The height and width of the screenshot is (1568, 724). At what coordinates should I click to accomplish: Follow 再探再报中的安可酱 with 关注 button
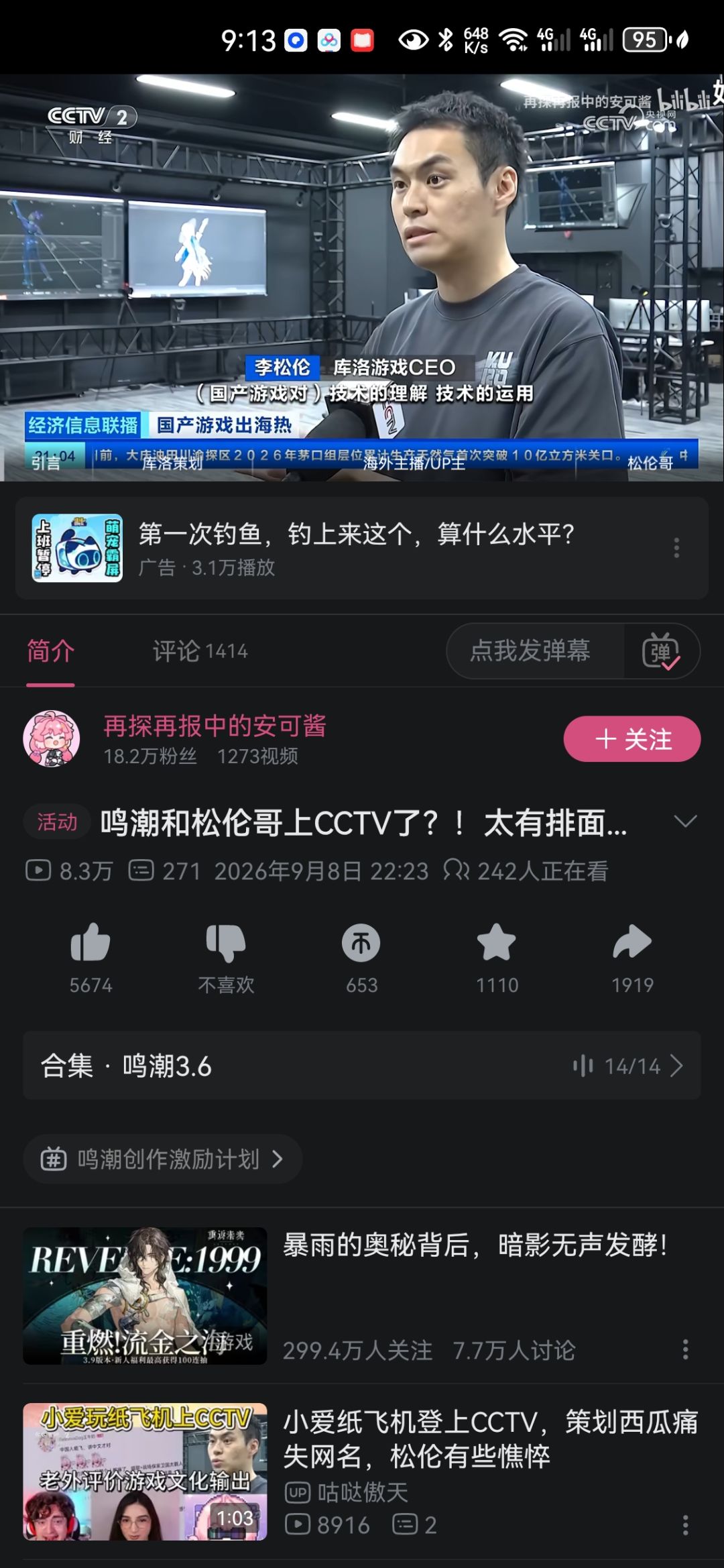pyautogui.click(x=632, y=739)
